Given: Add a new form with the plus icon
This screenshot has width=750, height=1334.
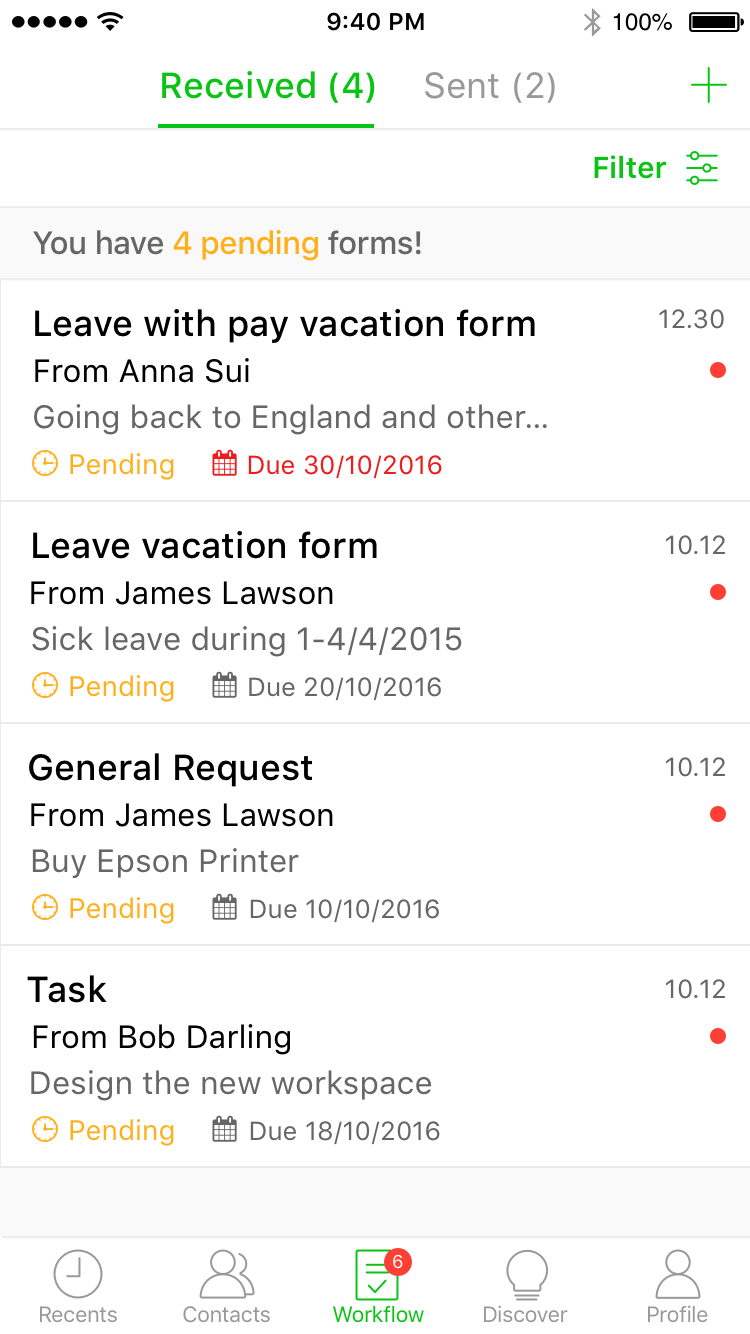Looking at the screenshot, I should click(708, 86).
